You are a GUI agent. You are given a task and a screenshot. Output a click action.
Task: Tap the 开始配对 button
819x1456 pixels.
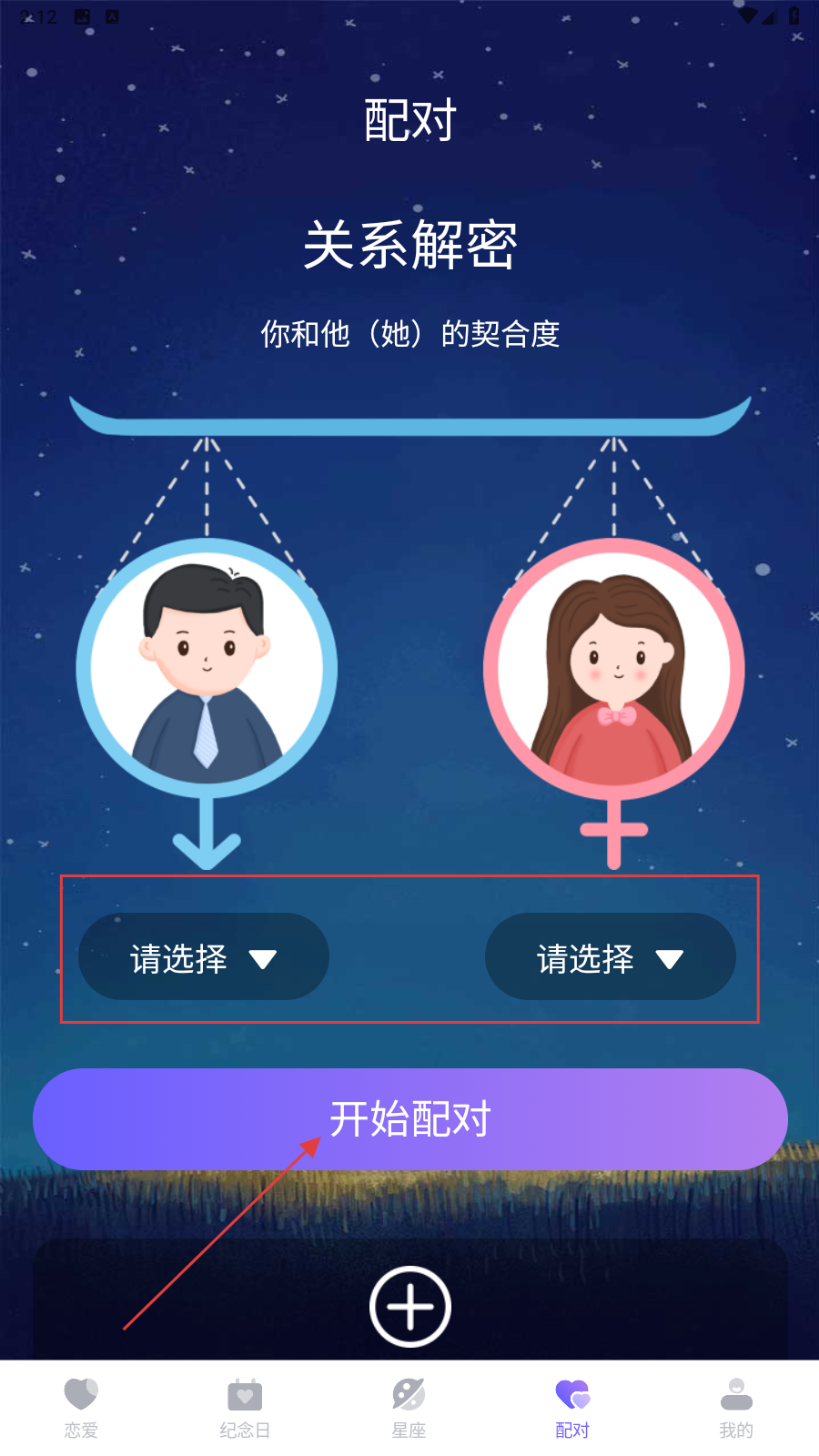point(409,1119)
